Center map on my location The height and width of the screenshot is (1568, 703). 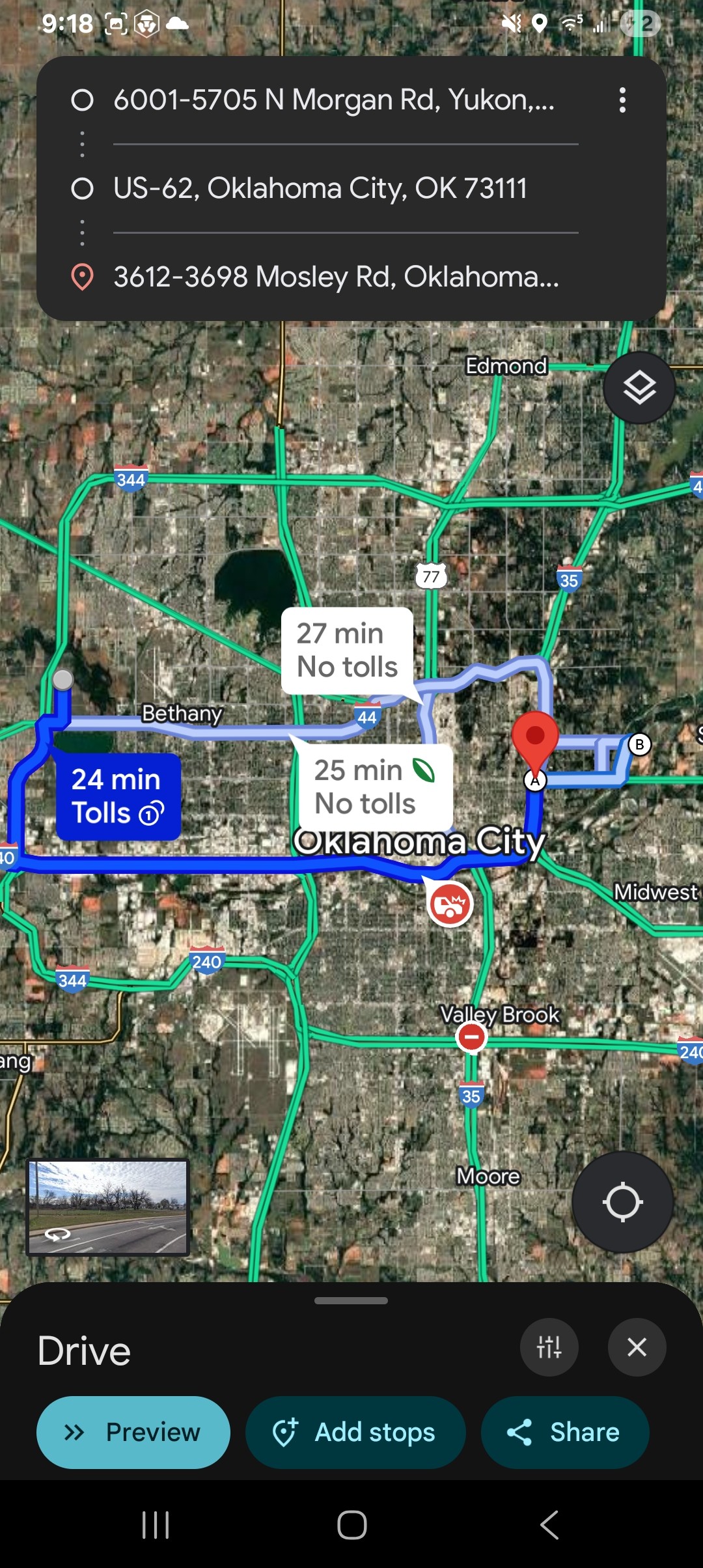coord(622,1202)
